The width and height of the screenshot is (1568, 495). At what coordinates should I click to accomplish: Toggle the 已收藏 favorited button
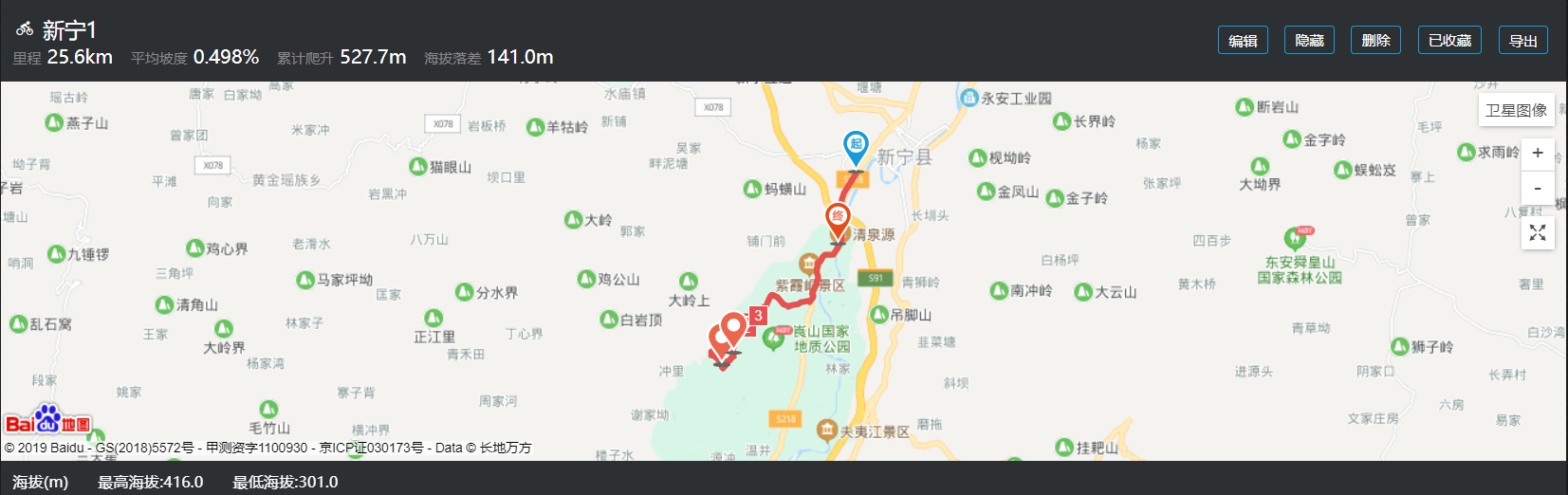(x=1449, y=41)
